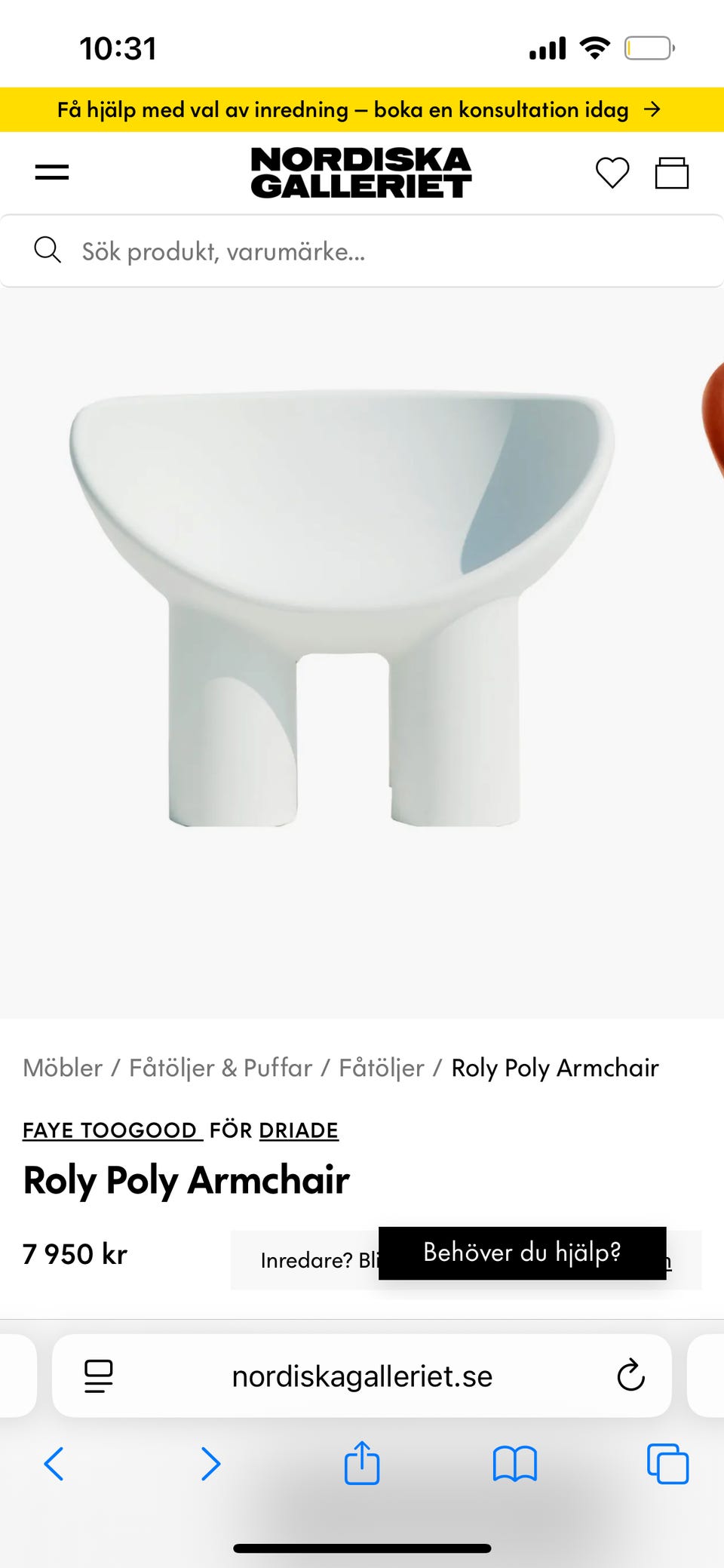Image resolution: width=724 pixels, height=1568 pixels.
Task: Go to the Möbler breadcrumb
Action: 63,1068
